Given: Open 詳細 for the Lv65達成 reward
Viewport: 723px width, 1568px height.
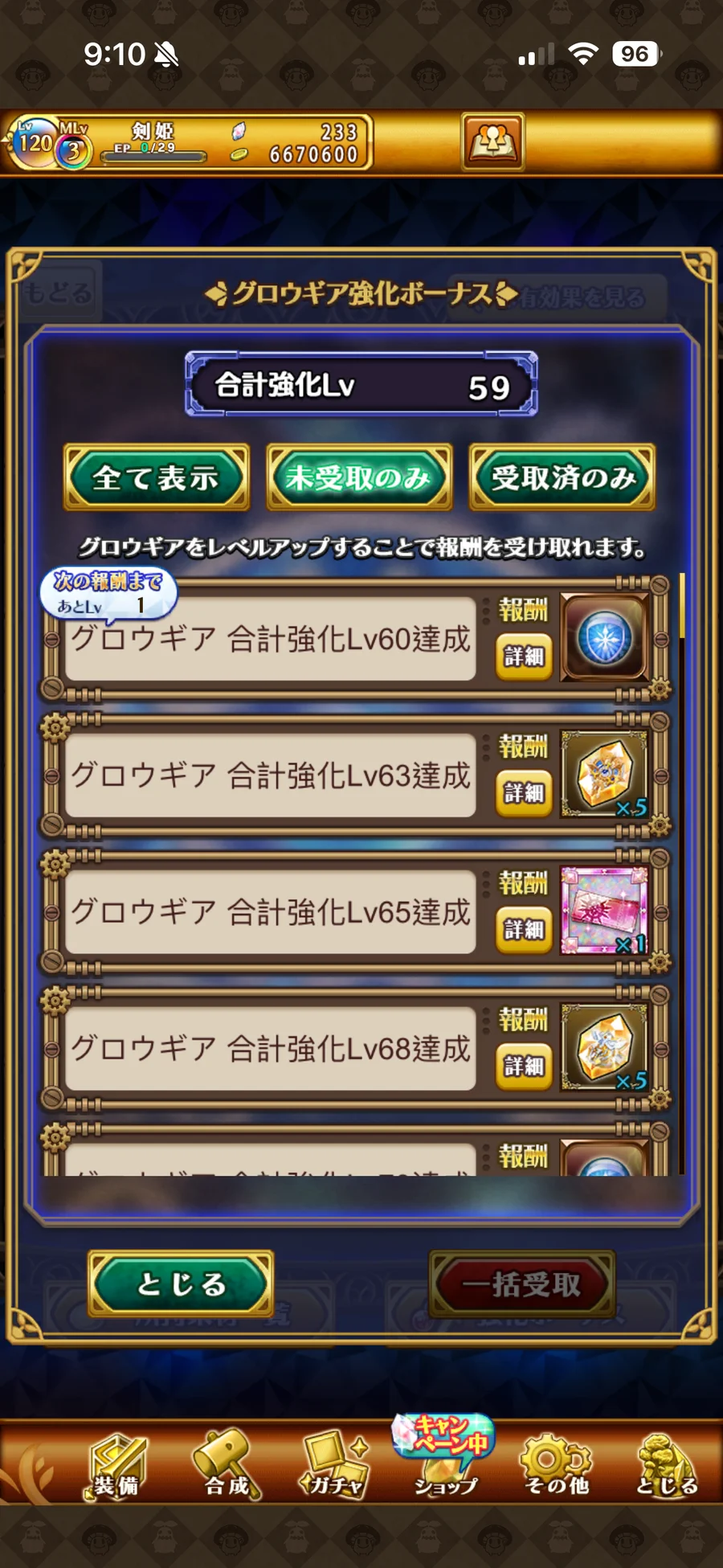Looking at the screenshot, I should click(x=524, y=930).
